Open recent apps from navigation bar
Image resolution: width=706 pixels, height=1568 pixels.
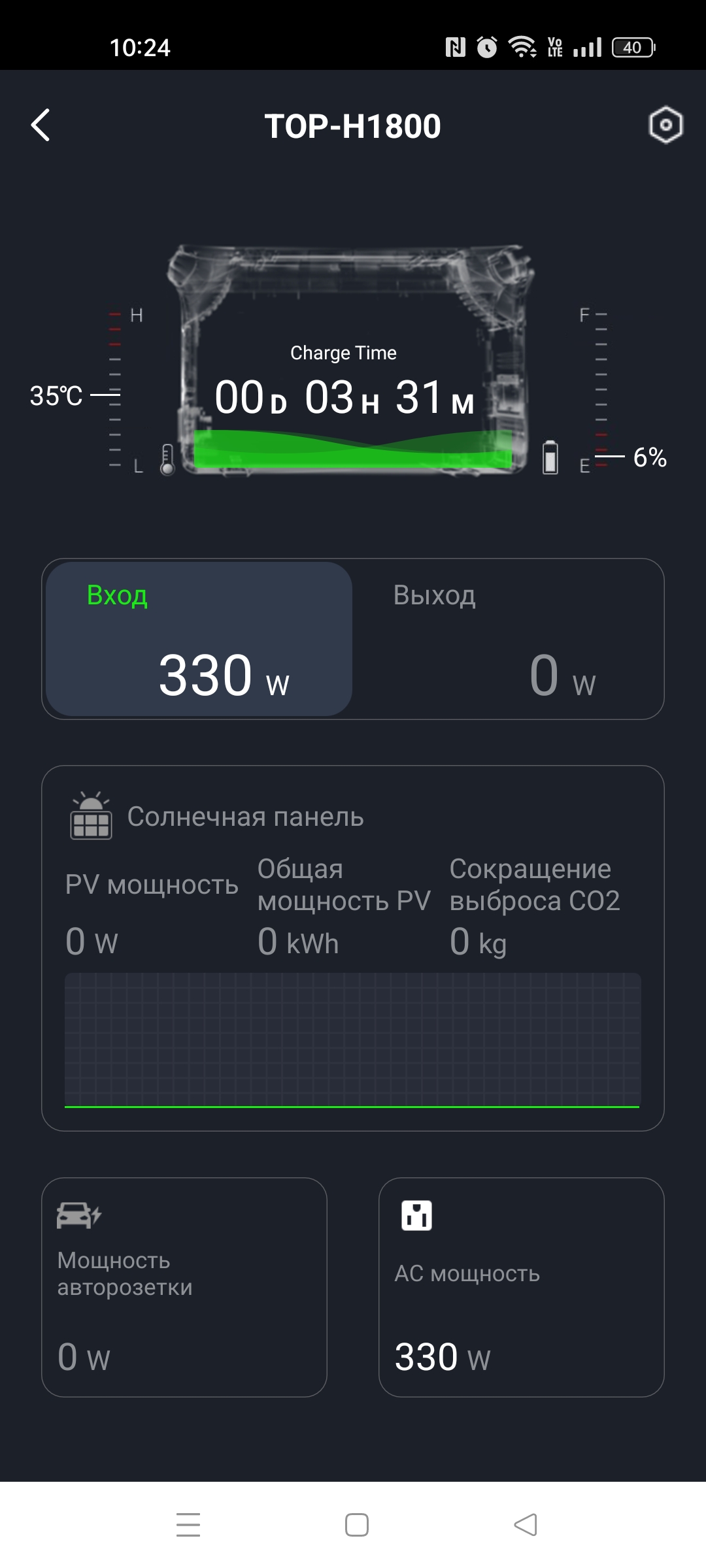pos(188,1525)
